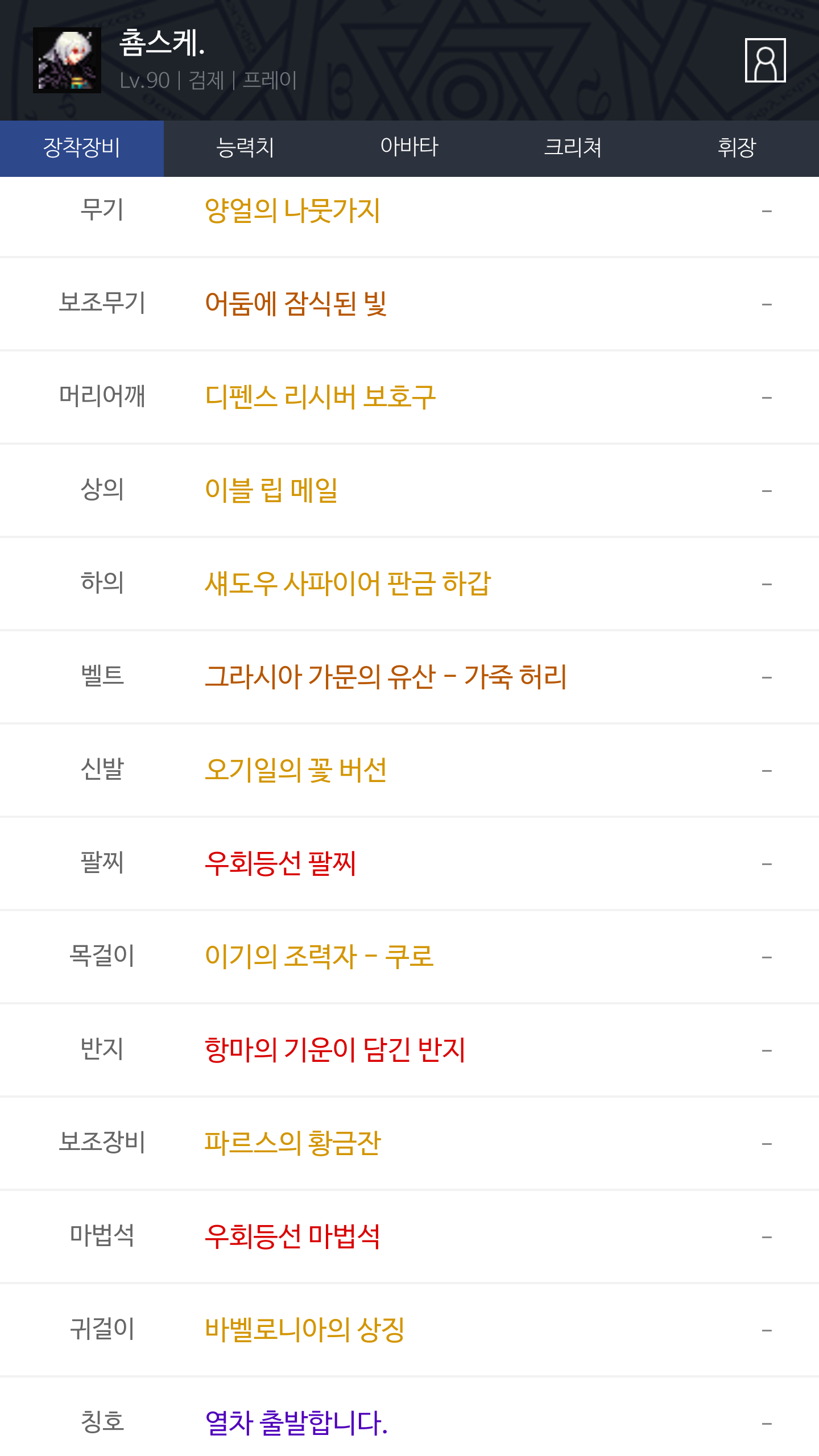Screen dimensions: 819x1456
Task: Open 섀도우 사파이어 판금 하갑 details
Action: tap(348, 584)
